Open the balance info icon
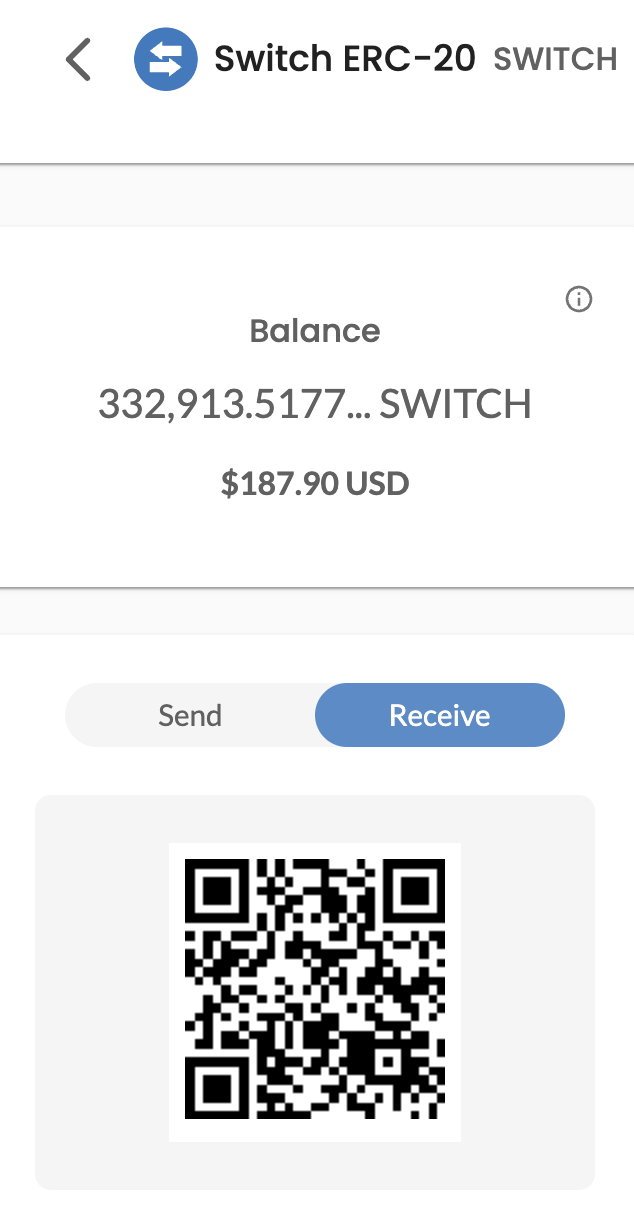The height and width of the screenshot is (1214, 634). 579,299
